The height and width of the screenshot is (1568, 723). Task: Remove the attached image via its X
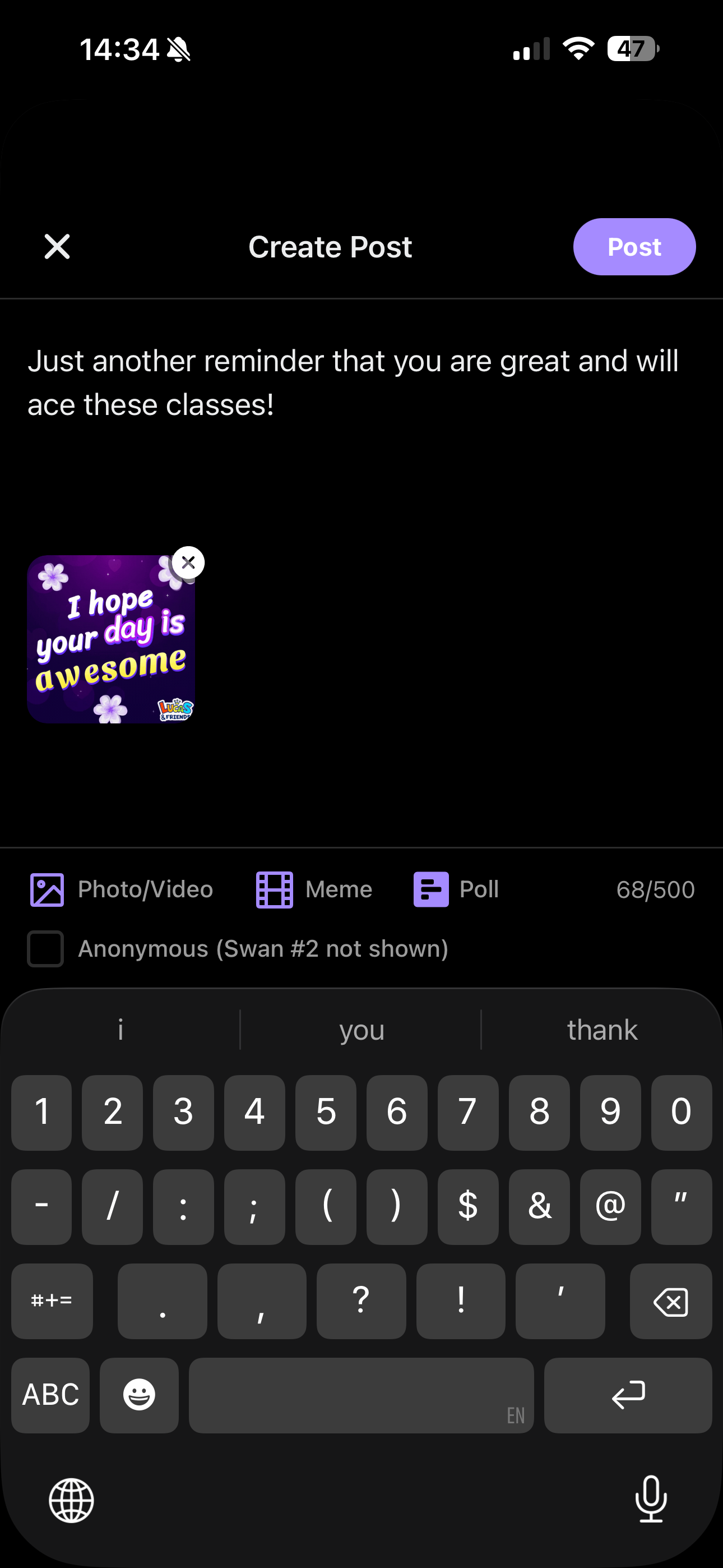pyautogui.click(x=187, y=562)
